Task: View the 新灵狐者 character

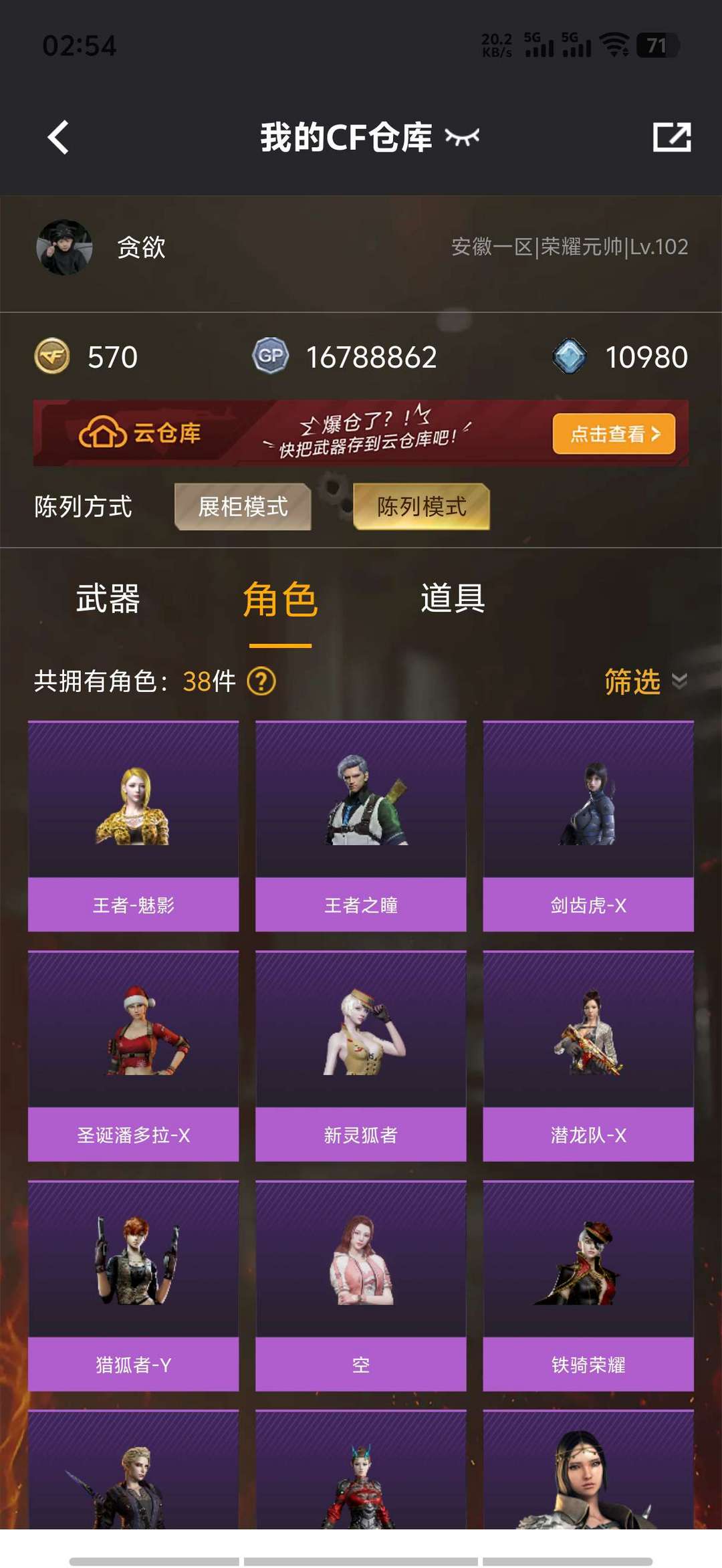Action: pyautogui.click(x=361, y=1056)
